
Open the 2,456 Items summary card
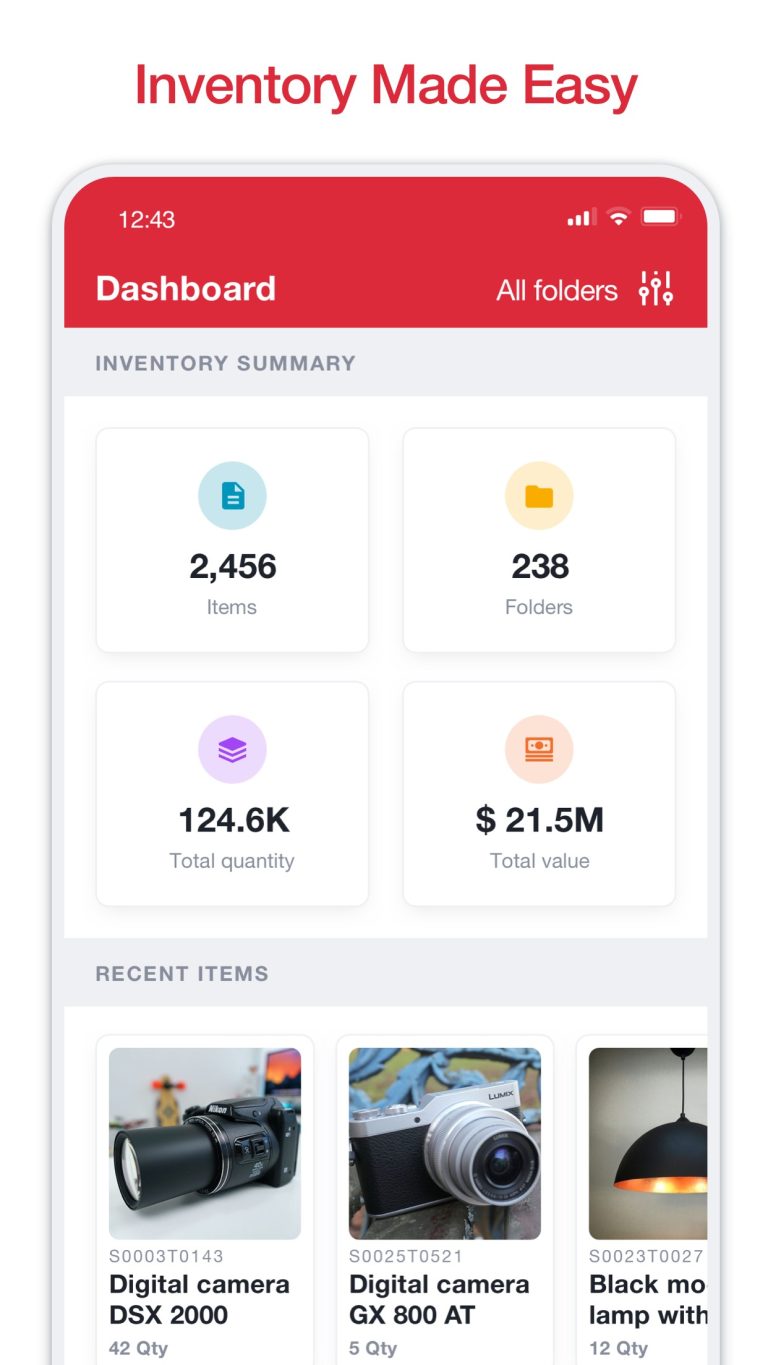pos(232,538)
